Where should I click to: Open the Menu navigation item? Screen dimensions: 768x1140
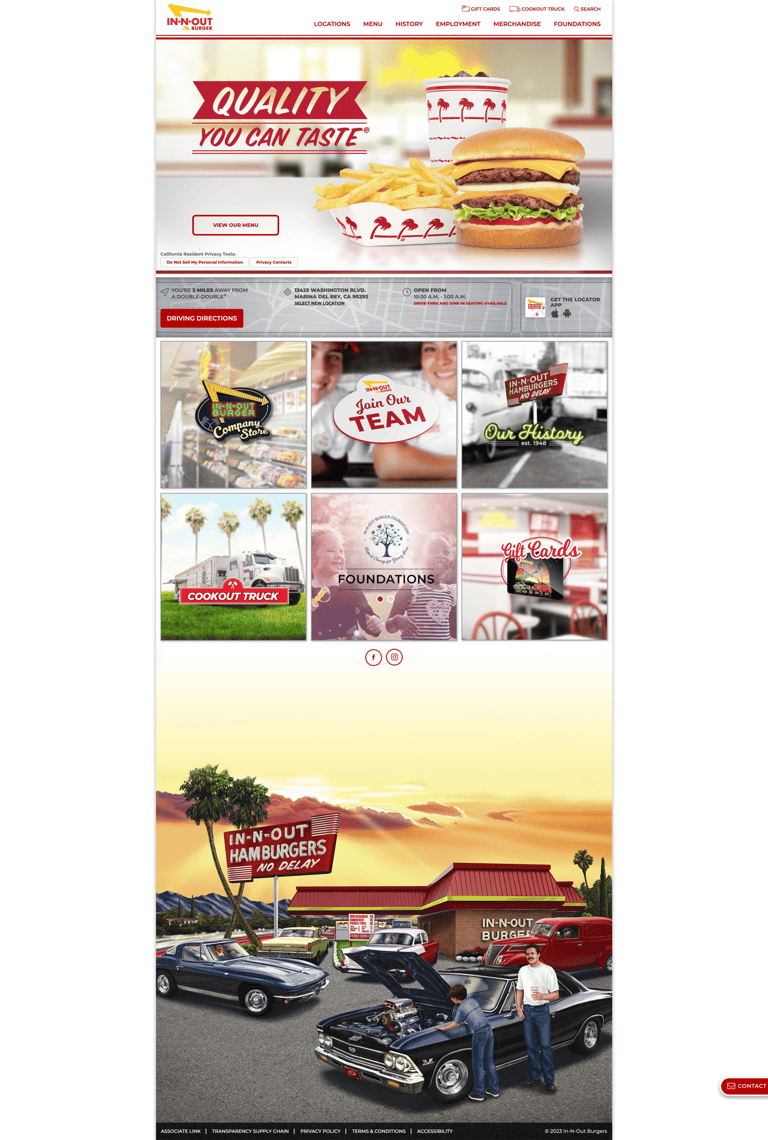point(373,24)
